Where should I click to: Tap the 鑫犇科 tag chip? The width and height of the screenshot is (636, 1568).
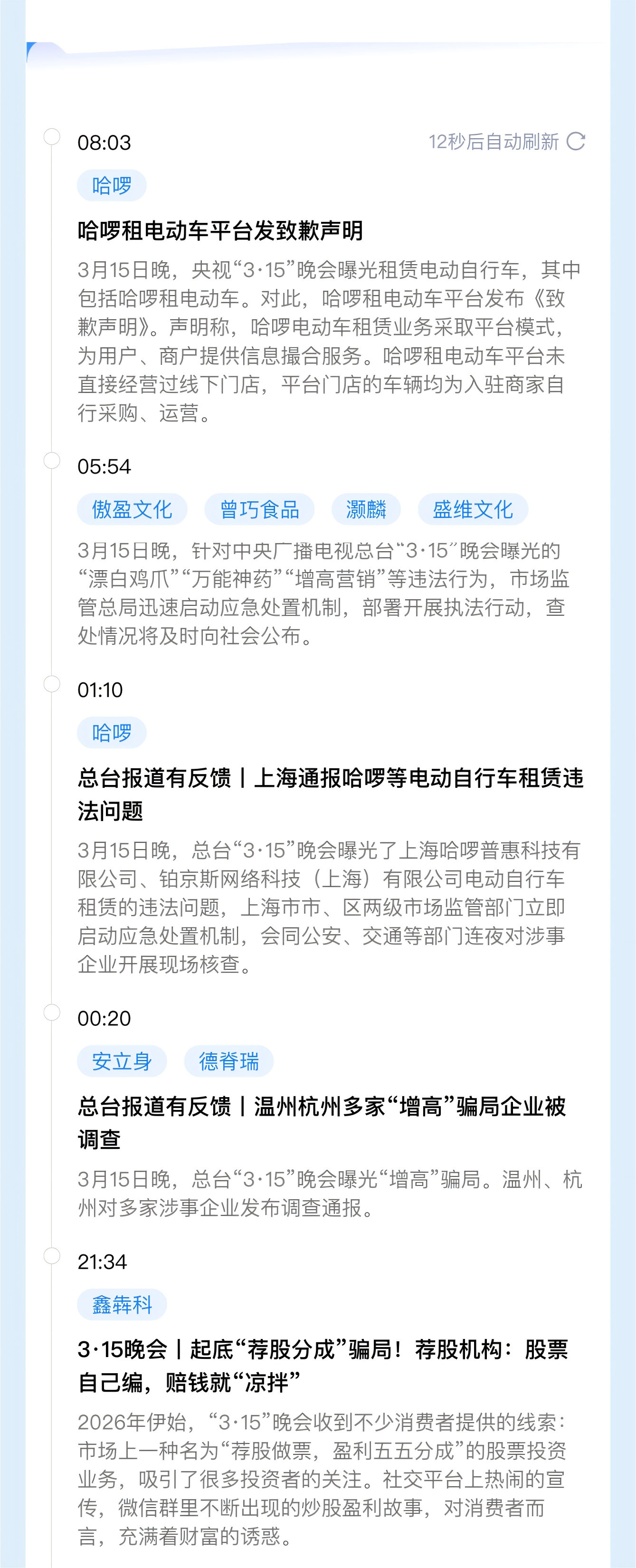pos(122,1304)
